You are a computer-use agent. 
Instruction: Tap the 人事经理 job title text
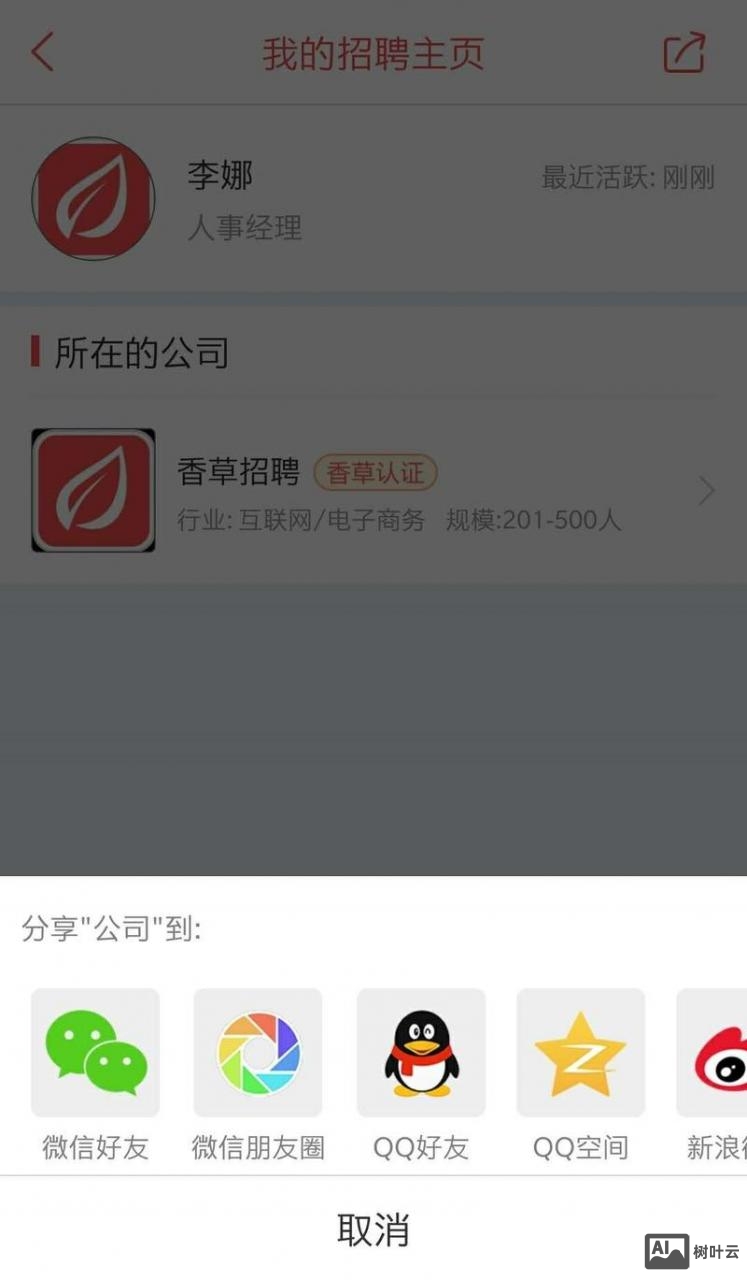[x=243, y=230]
